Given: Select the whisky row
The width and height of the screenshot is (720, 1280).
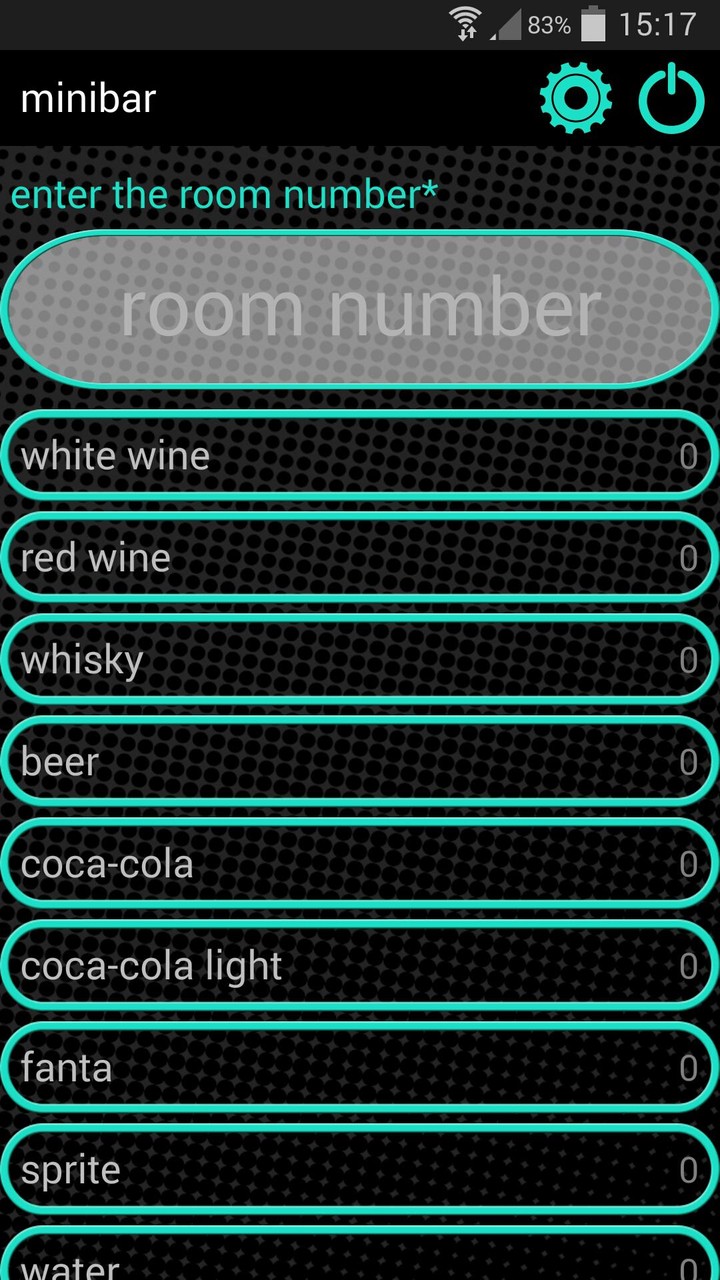Looking at the screenshot, I should [x=360, y=659].
